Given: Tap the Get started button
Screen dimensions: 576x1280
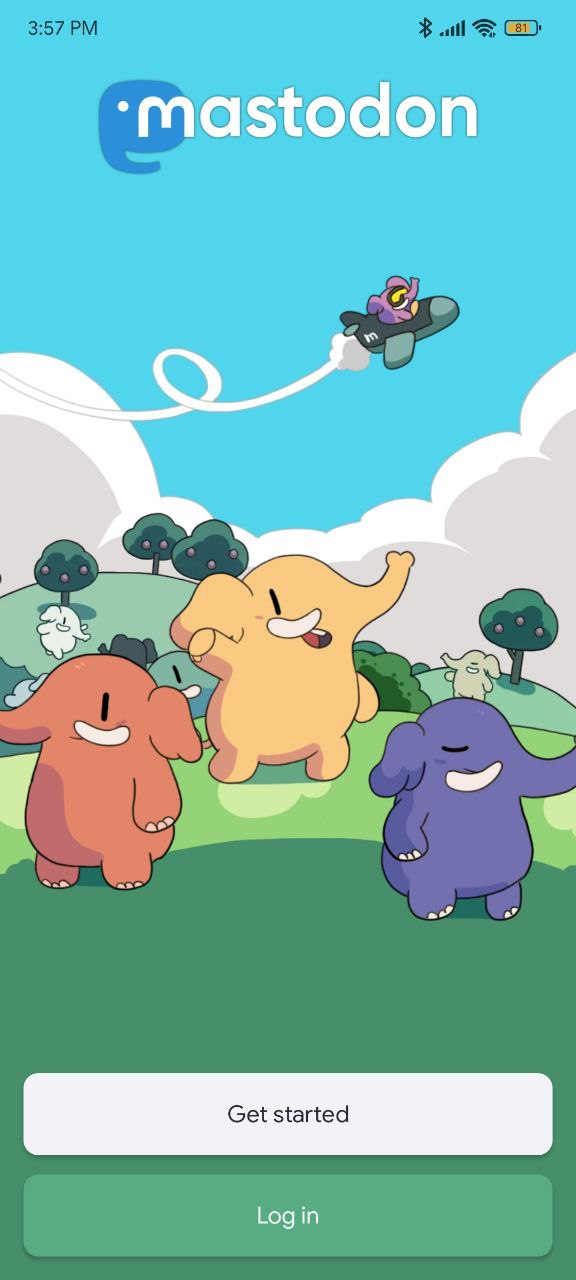Looking at the screenshot, I should click(x=288, y=1114).
